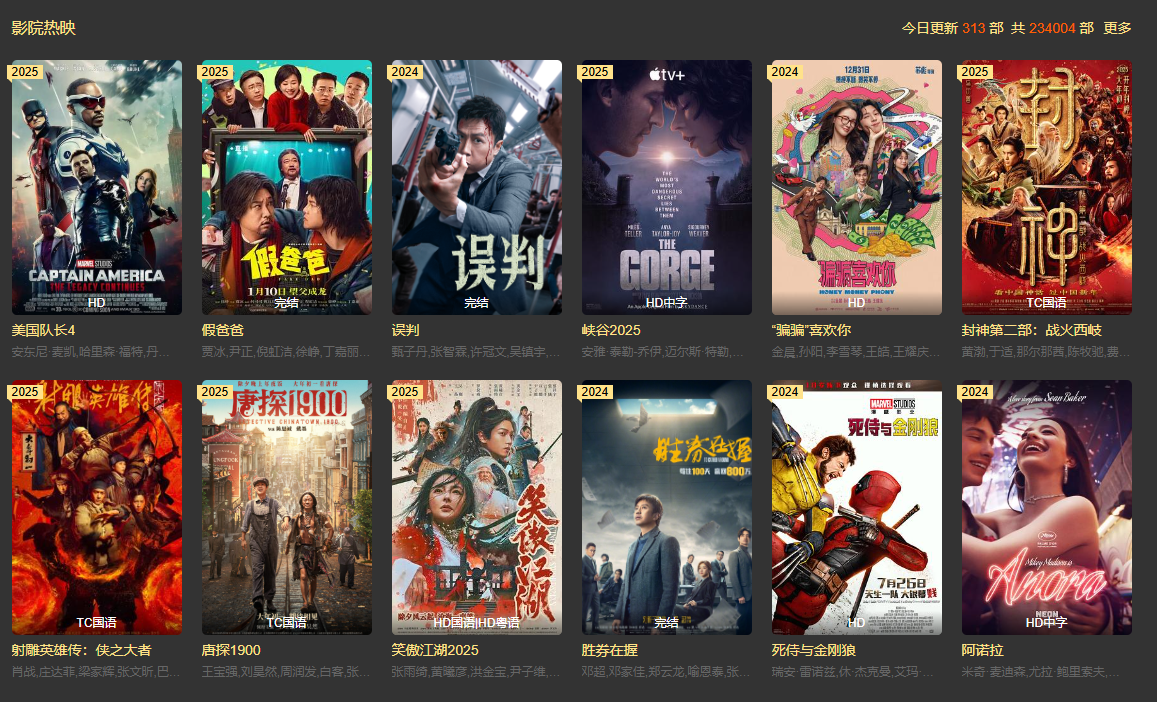The image size is (1157, 702).
Task: Open the "骗骗"喜欢你 movie poster
Action: (857, 187)
